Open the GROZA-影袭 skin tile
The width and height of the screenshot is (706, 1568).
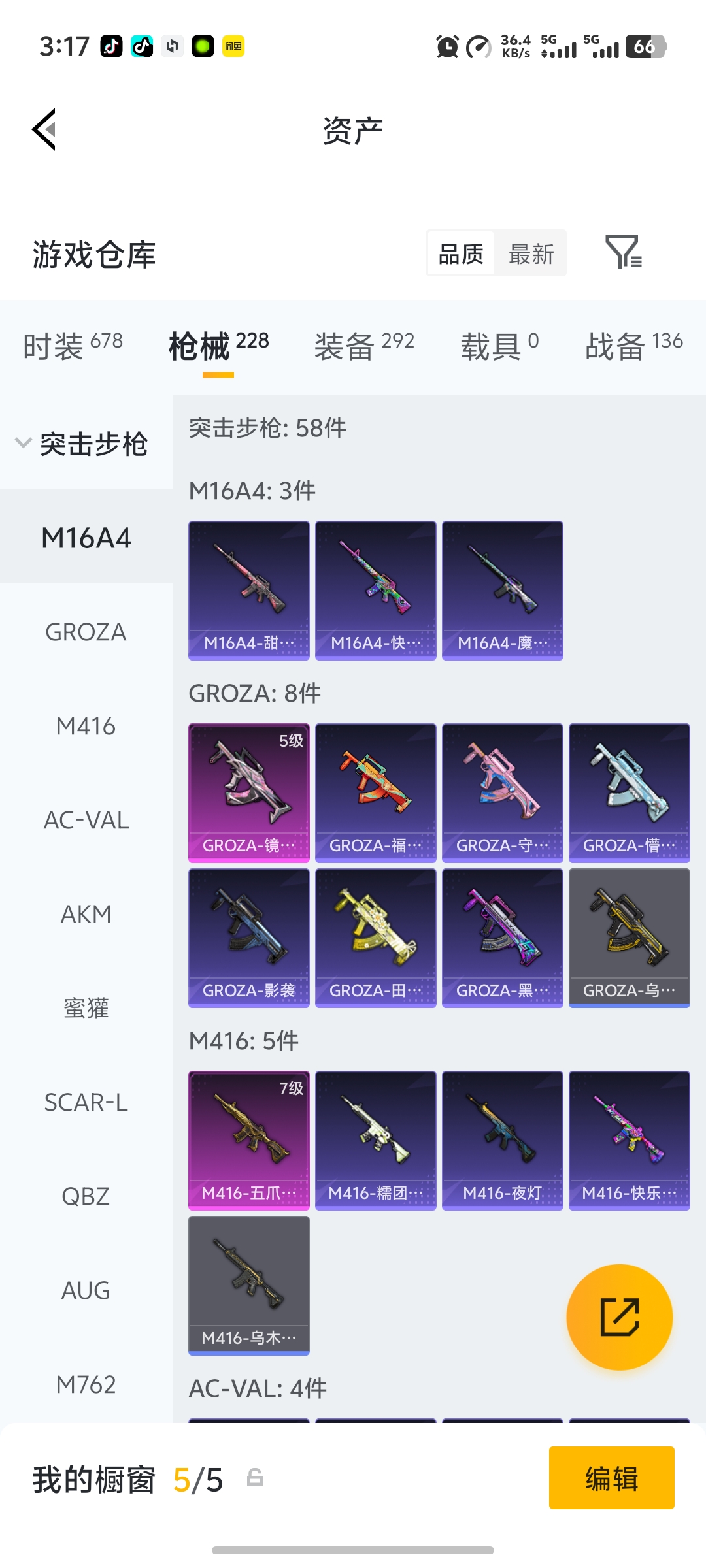pyautogui.click(x=249, y=938)
